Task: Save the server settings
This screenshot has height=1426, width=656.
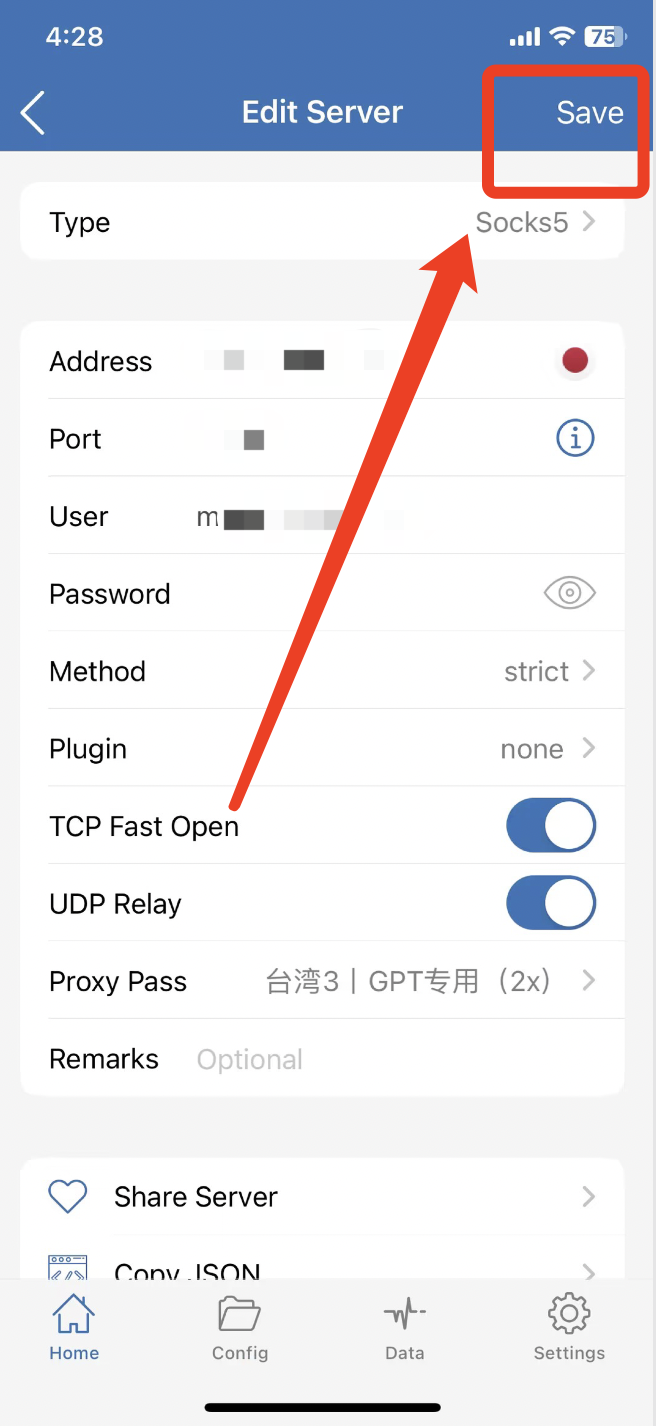Action: [590, 112]
